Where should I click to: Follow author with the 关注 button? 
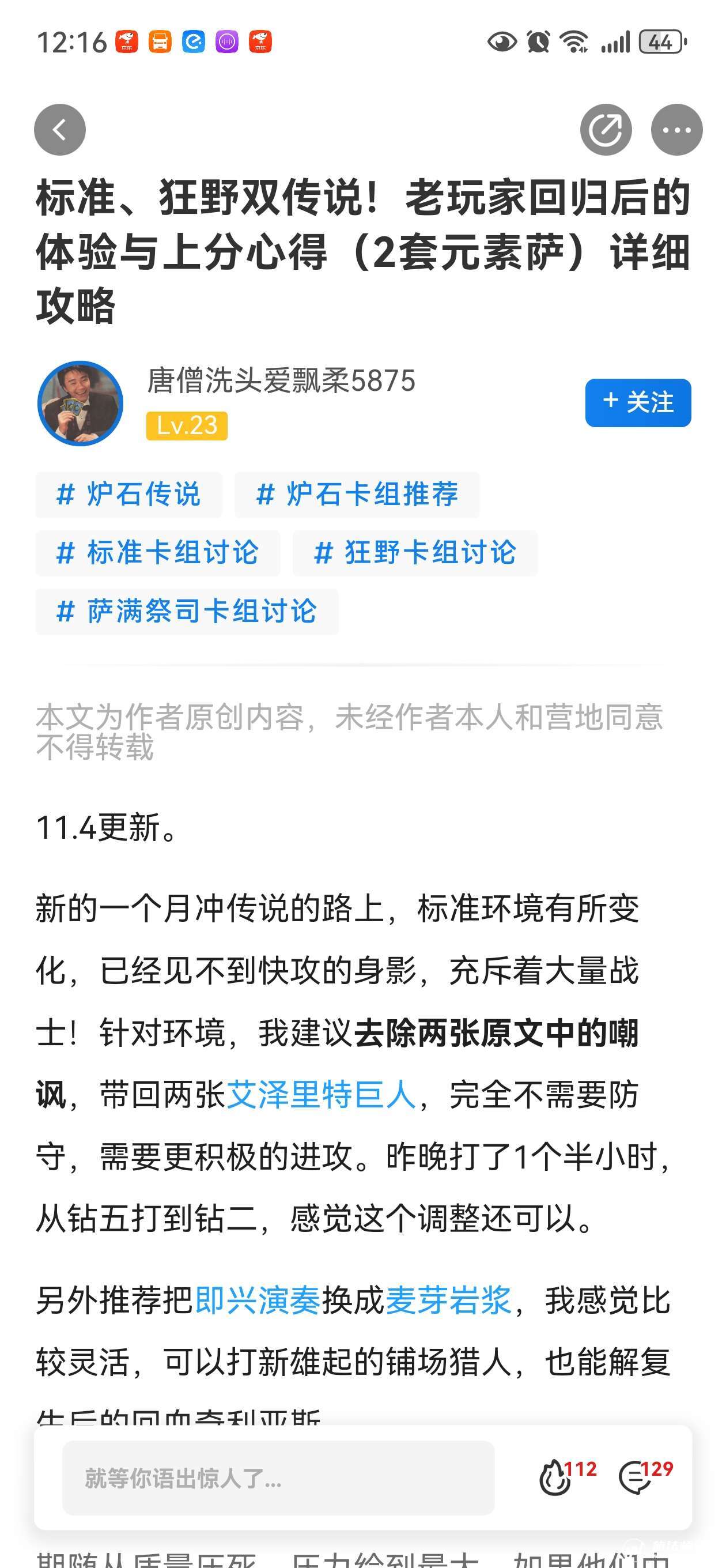coord(638,402)
